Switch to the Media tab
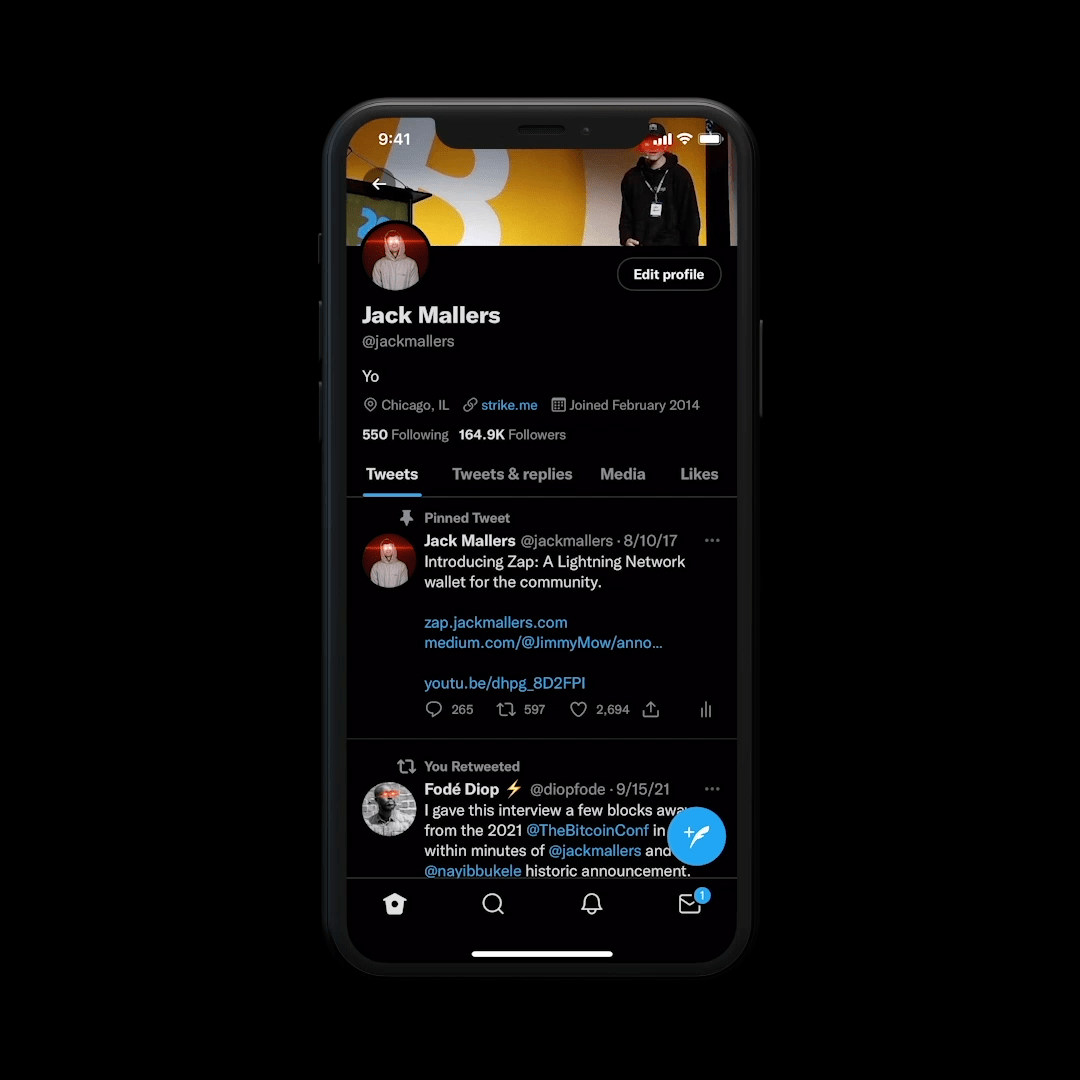This screenshot has height=1080, width=1080. [622, 474]
